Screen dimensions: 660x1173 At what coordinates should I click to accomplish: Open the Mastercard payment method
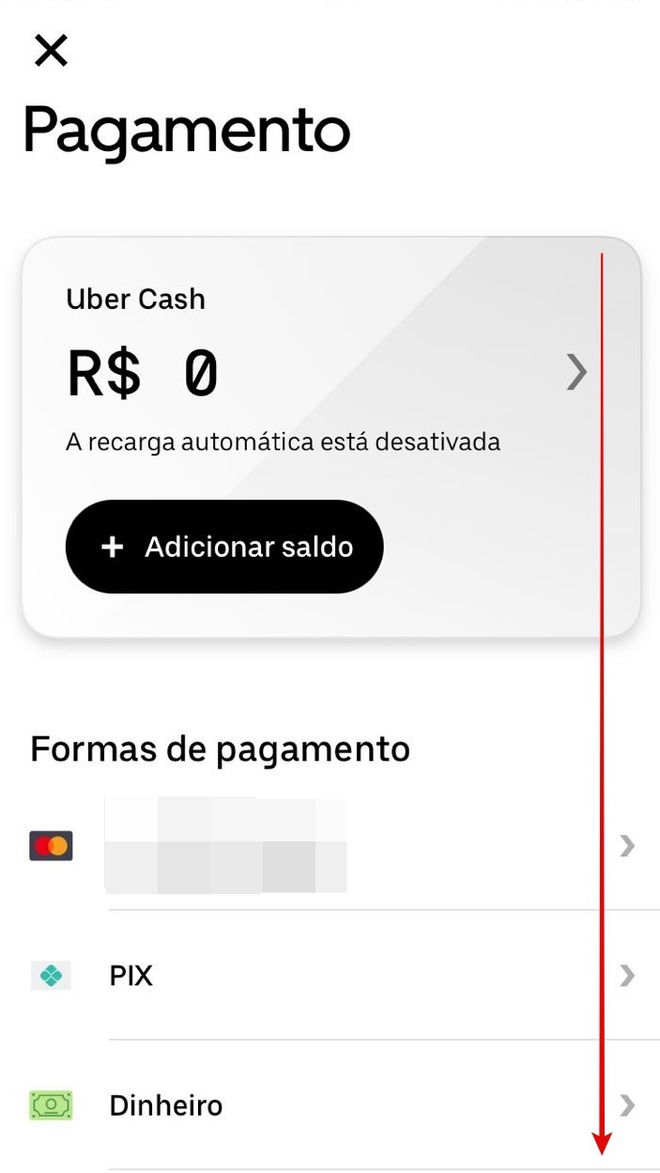click(x=330, y=846)
